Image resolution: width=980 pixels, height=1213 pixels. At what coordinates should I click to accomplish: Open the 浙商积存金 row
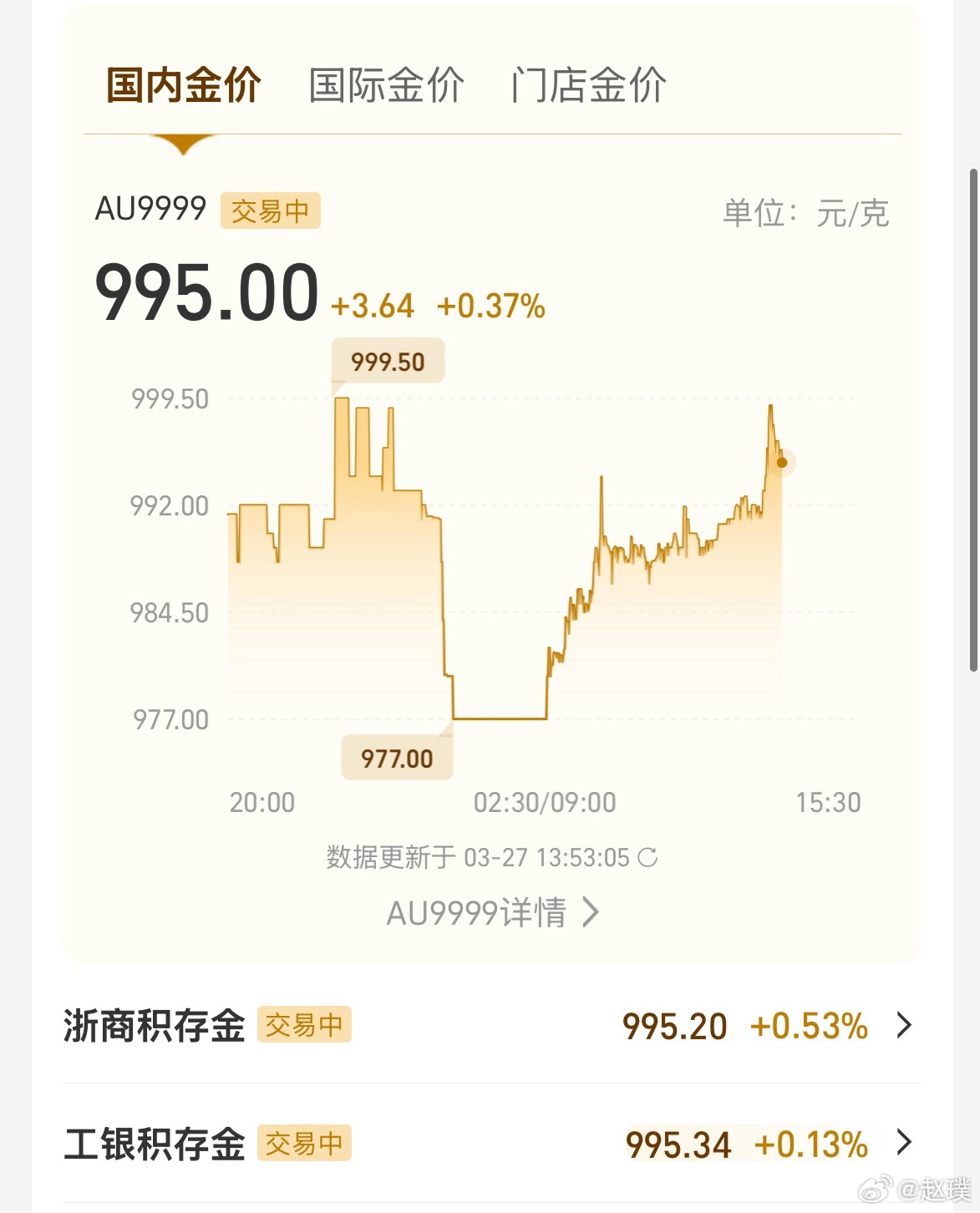click(x=491, y=1025)
